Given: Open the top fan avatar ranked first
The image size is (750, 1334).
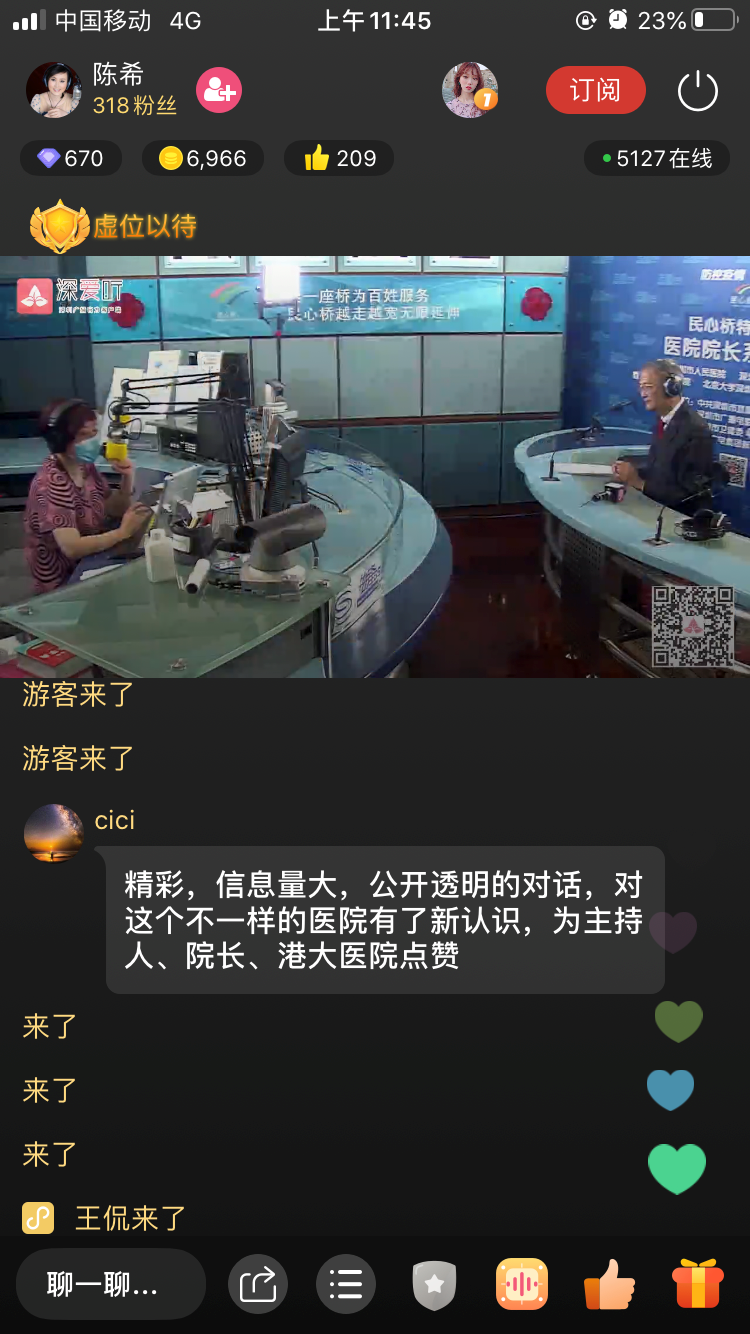Looking at the screenshot, I should pyautogui.click(x=470, y=90).
